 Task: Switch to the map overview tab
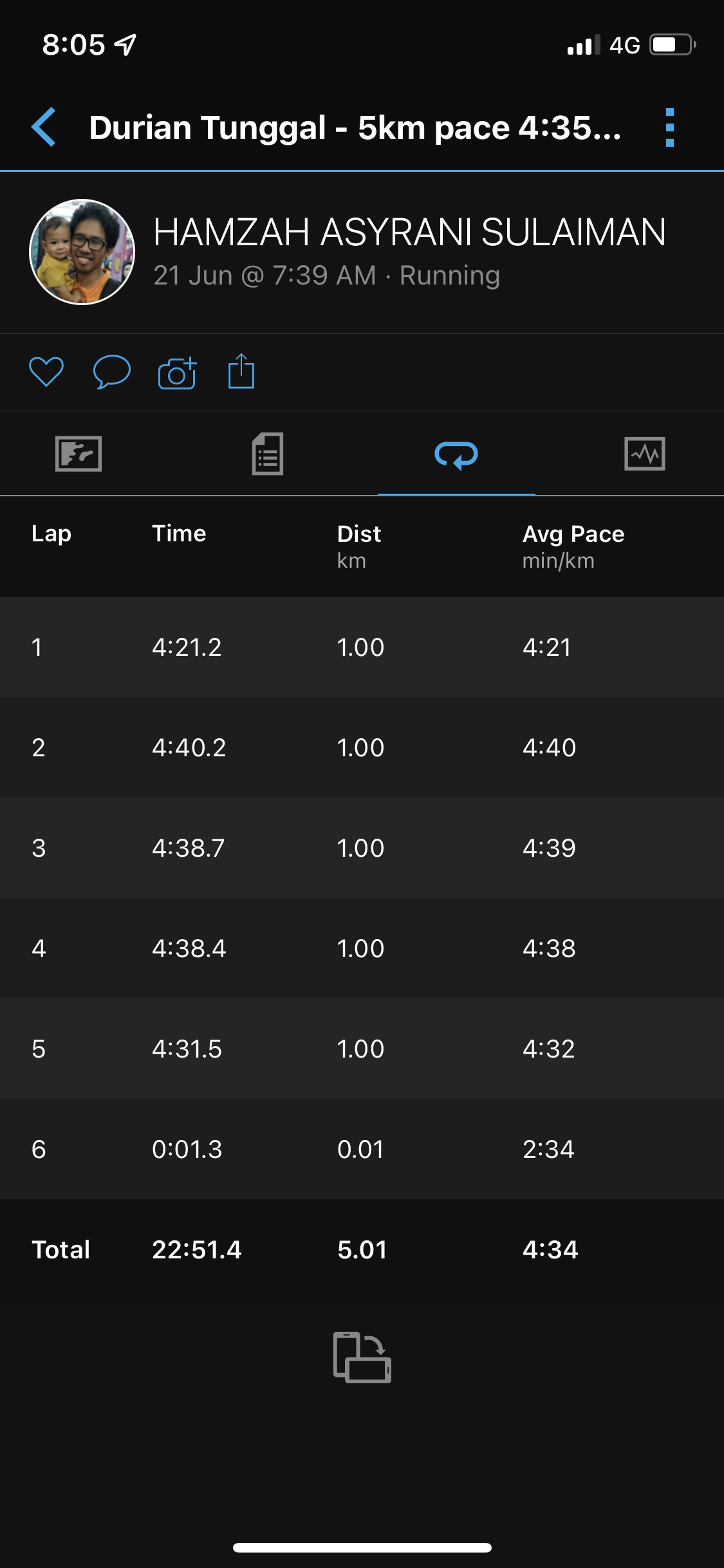click(79, 454)
